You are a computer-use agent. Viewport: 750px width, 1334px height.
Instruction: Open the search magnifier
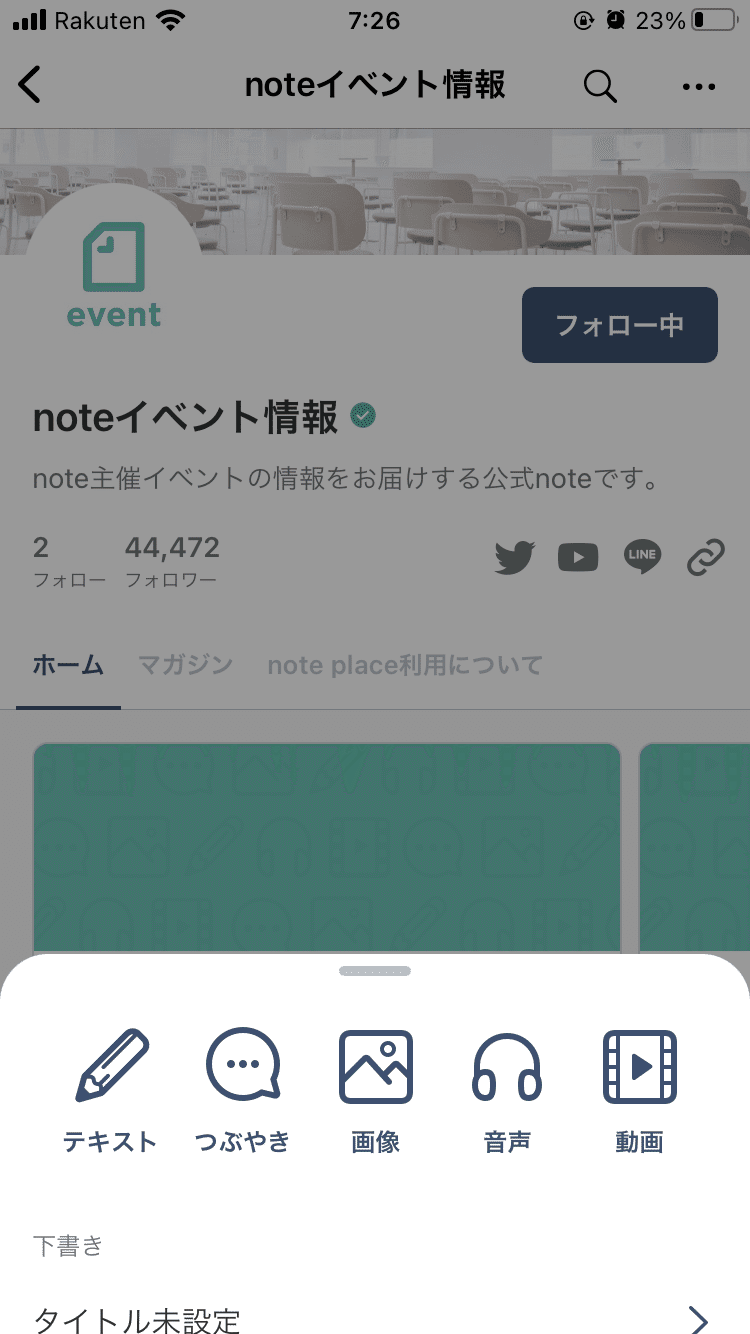(600, 86)
